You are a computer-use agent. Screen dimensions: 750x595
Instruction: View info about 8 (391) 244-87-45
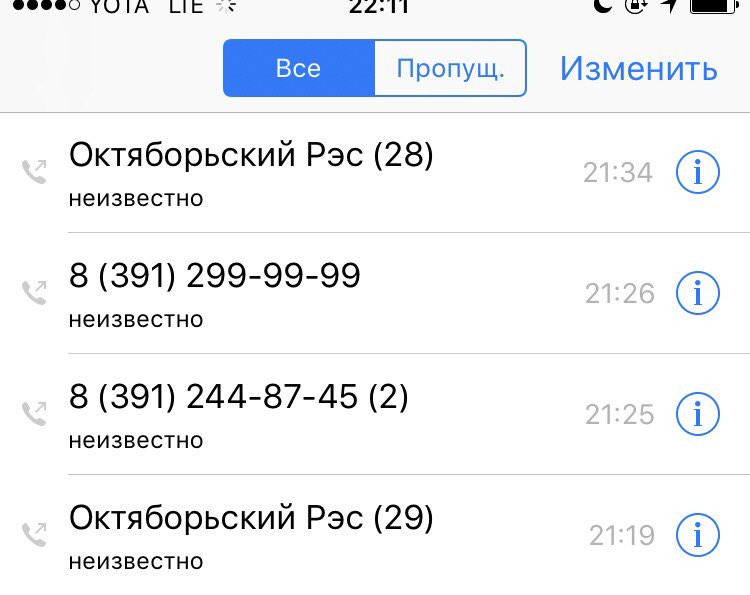click(698, 415)
